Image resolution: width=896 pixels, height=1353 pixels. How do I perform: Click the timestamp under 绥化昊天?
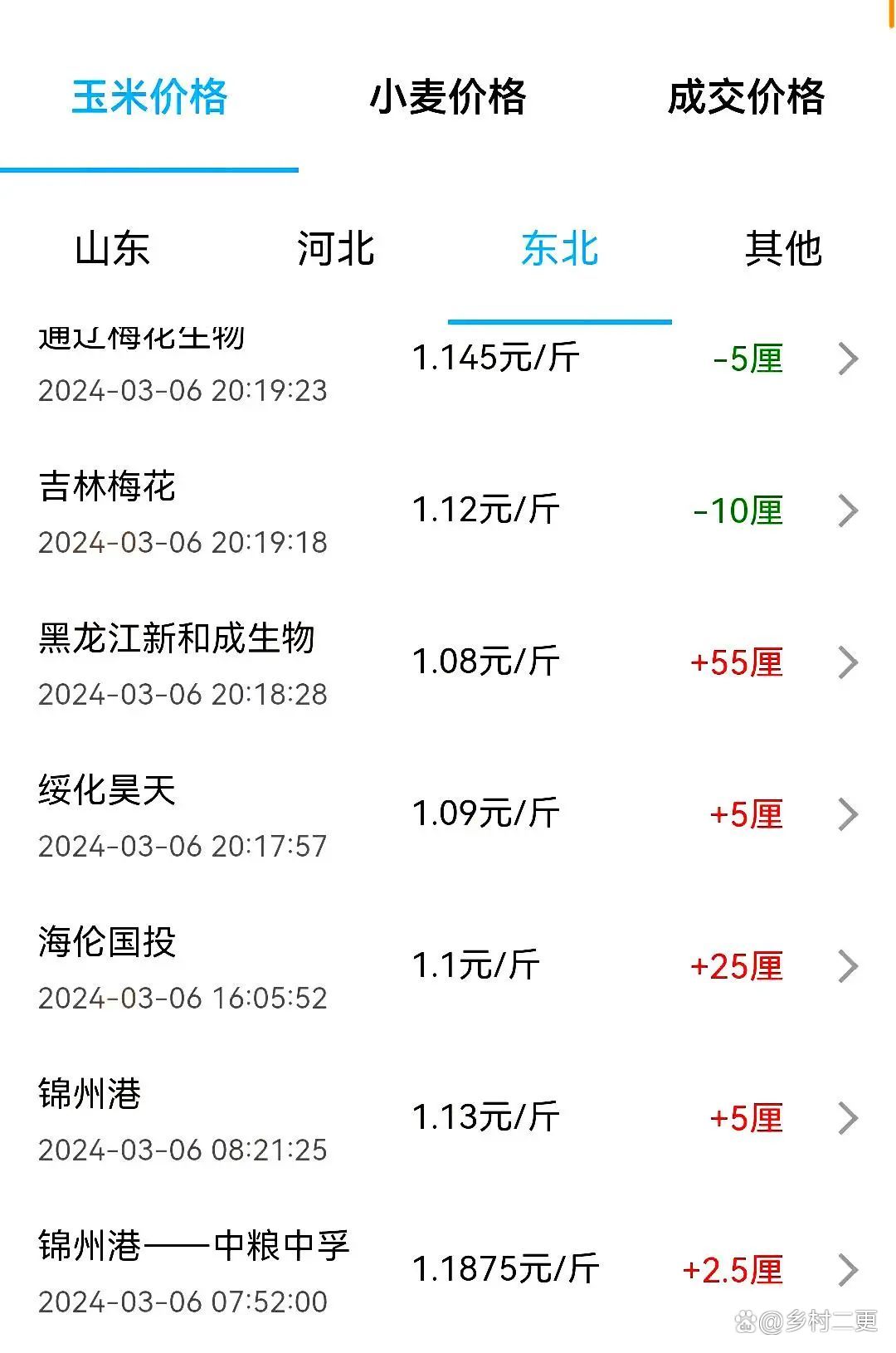tap(184, 846)
